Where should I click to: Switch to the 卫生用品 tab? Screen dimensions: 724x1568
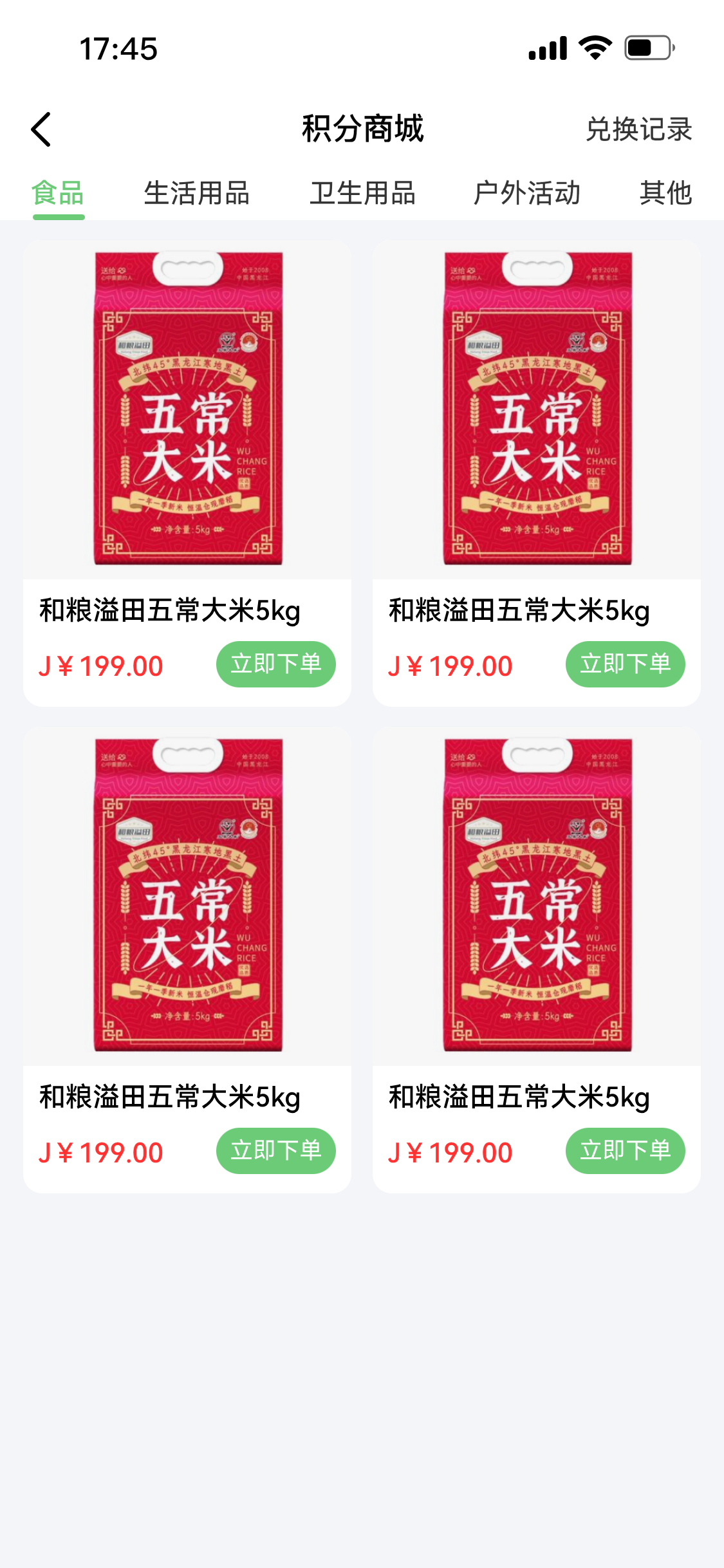(362, 193)
